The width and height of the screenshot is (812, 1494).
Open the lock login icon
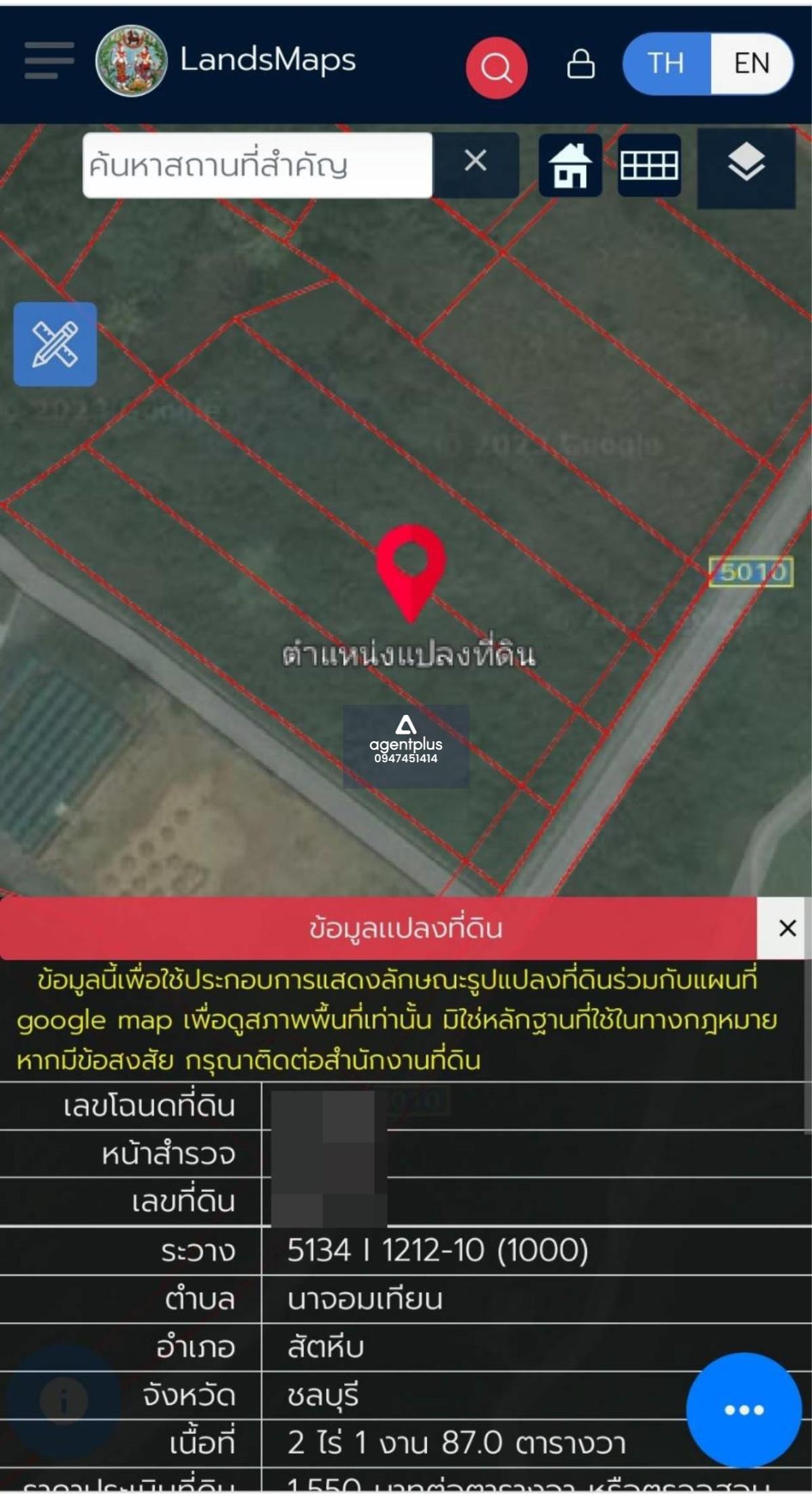coord(581,64)
